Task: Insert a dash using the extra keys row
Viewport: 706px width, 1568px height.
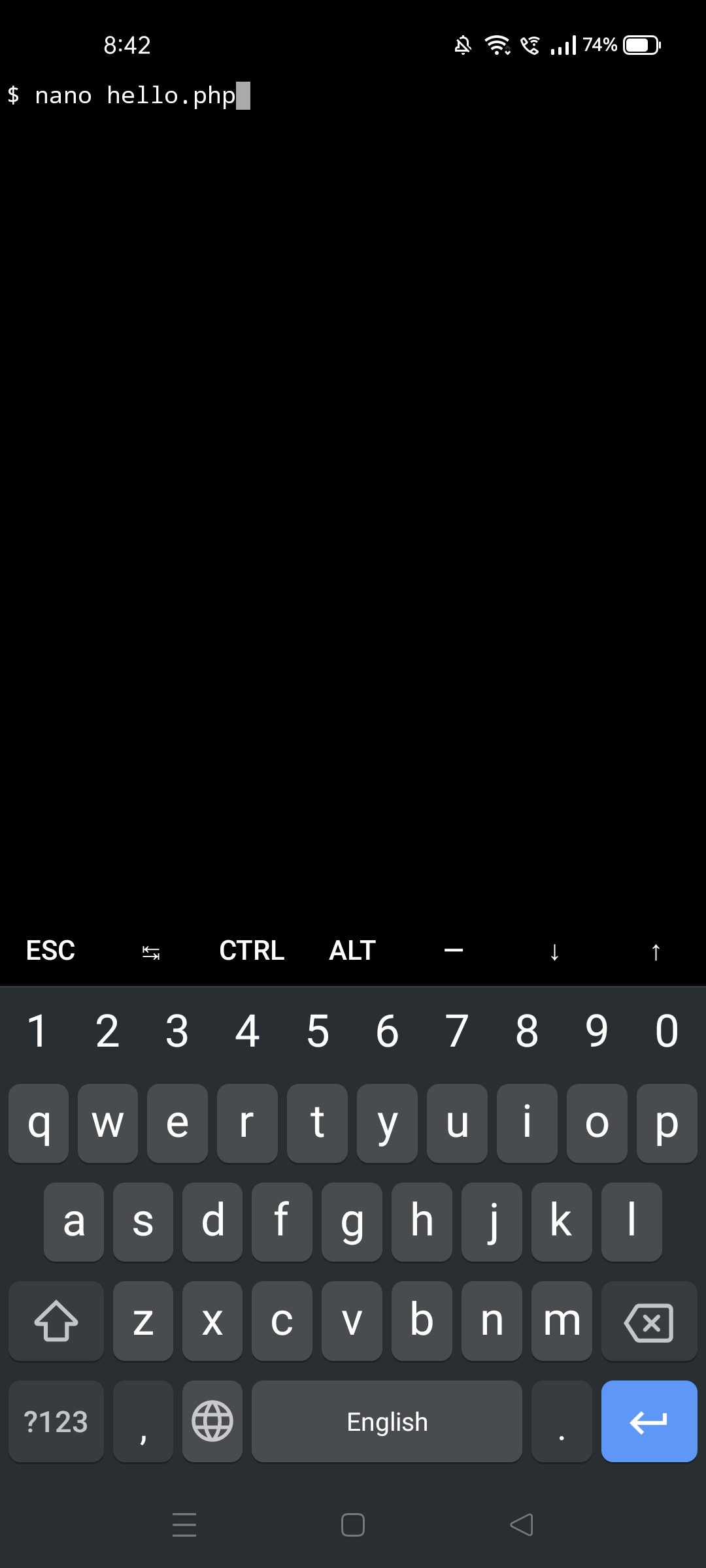Action: pos(454,951)
